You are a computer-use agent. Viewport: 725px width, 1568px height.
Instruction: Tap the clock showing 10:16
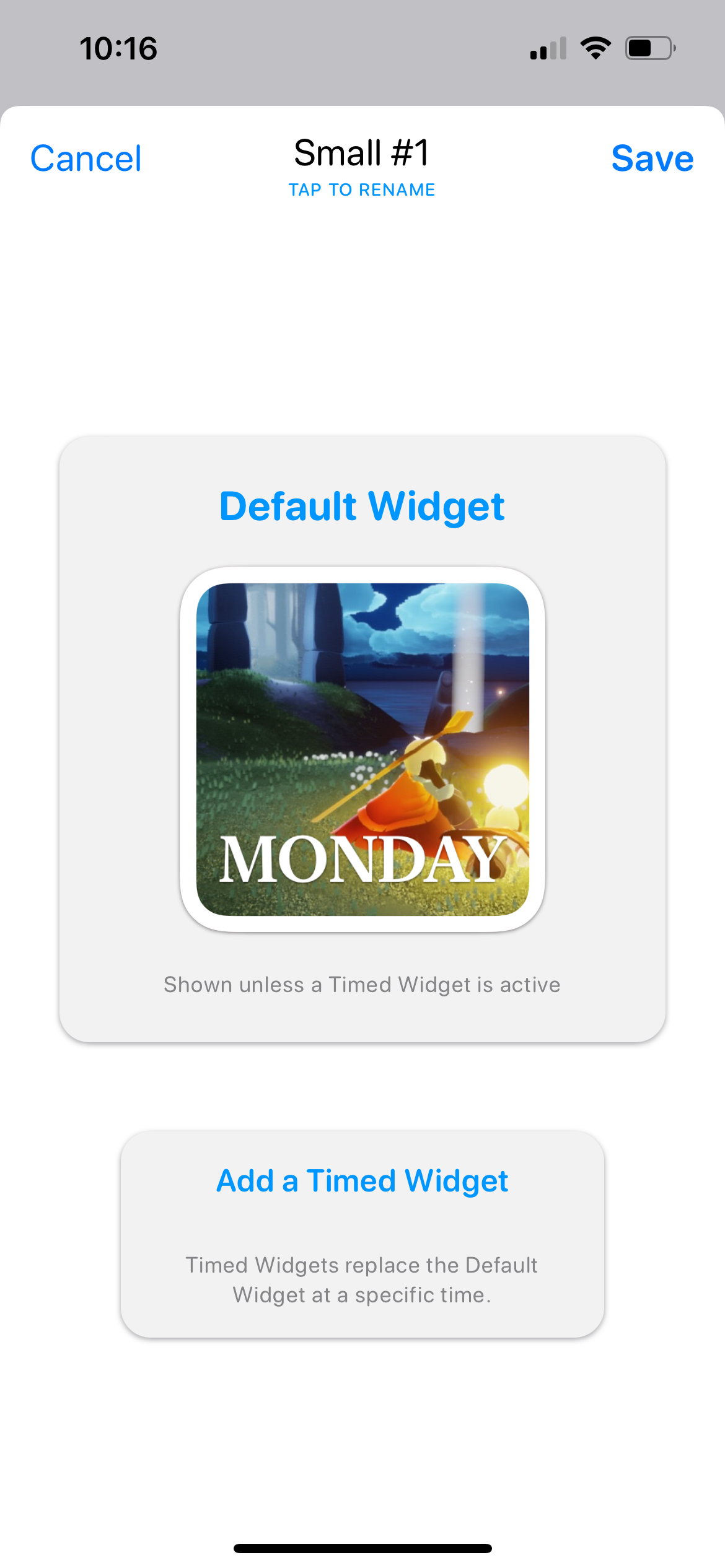coord(120,50)
